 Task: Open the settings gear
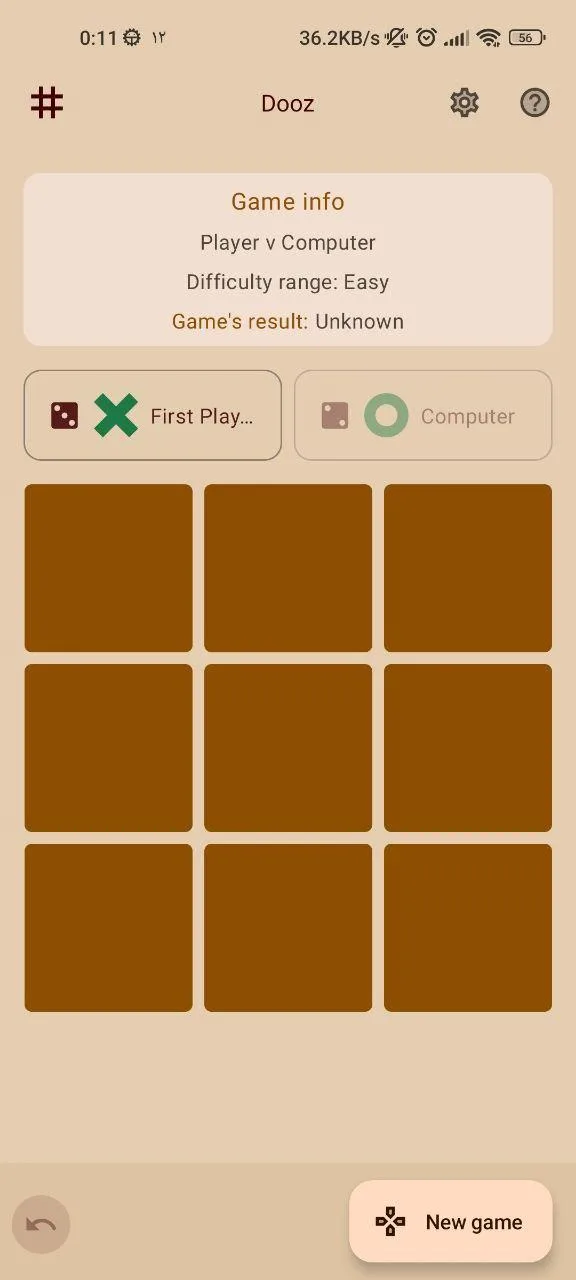coord(464,103)
